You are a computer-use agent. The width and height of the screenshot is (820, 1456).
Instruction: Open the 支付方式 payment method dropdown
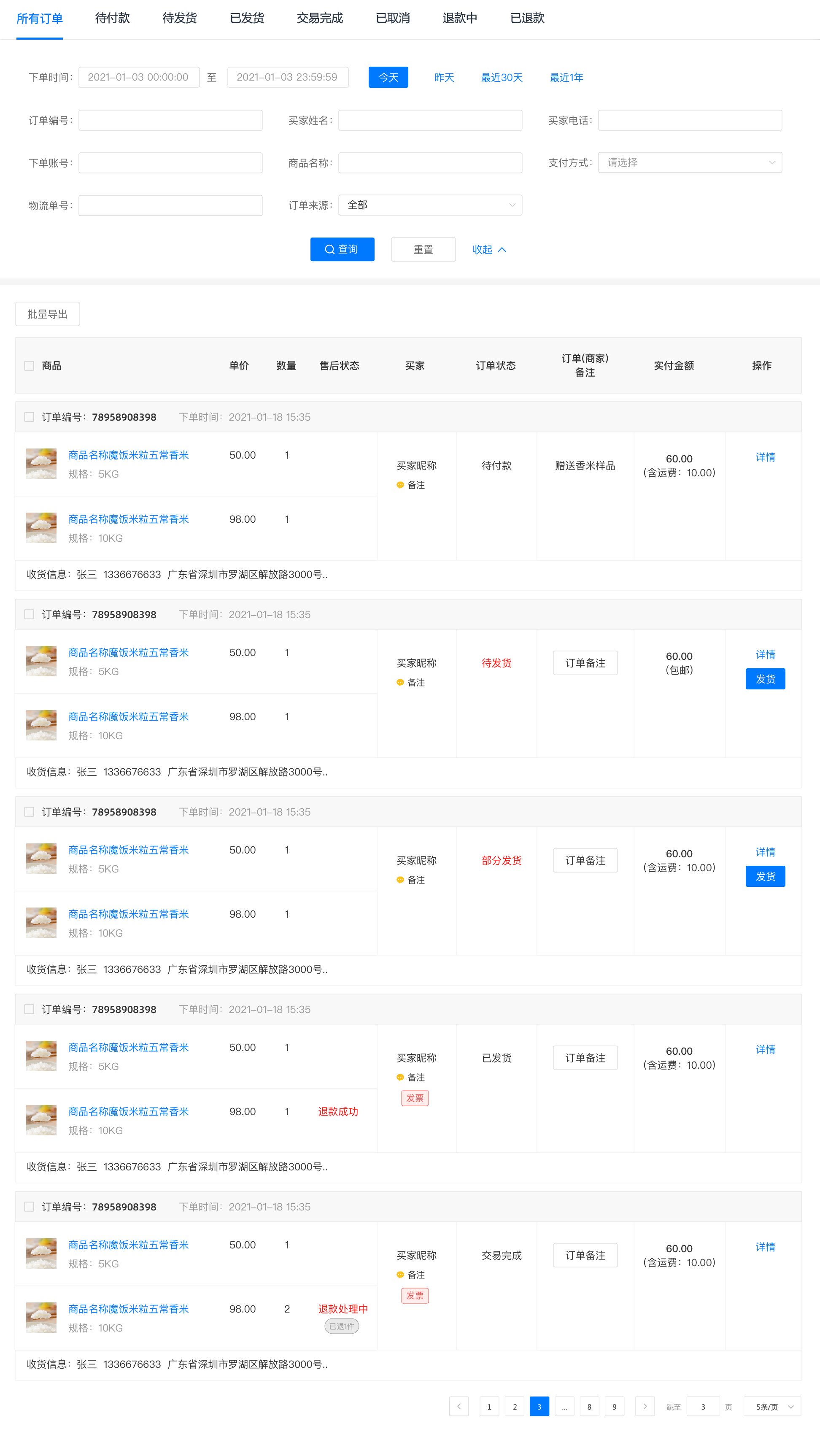pyautogui.click(x=690, y=162)
